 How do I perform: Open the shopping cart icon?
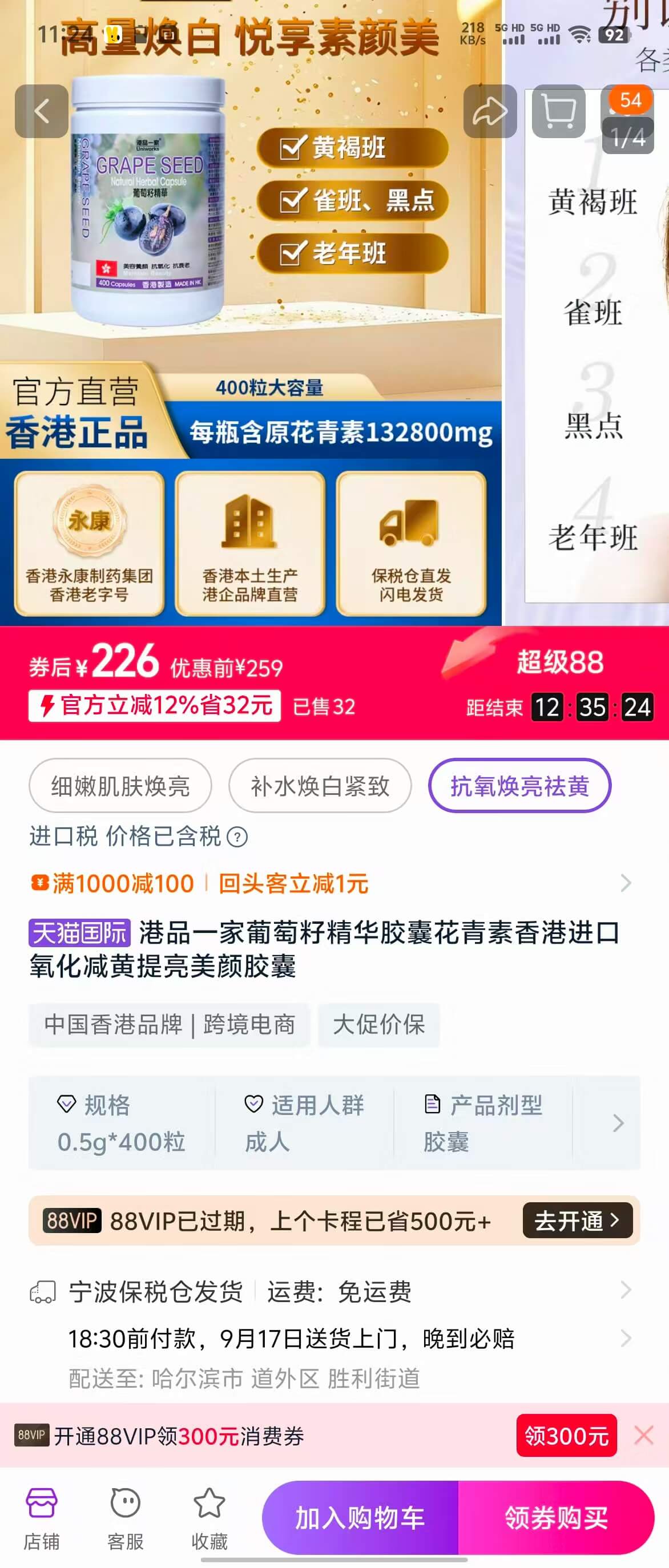[x=558, y=111]
